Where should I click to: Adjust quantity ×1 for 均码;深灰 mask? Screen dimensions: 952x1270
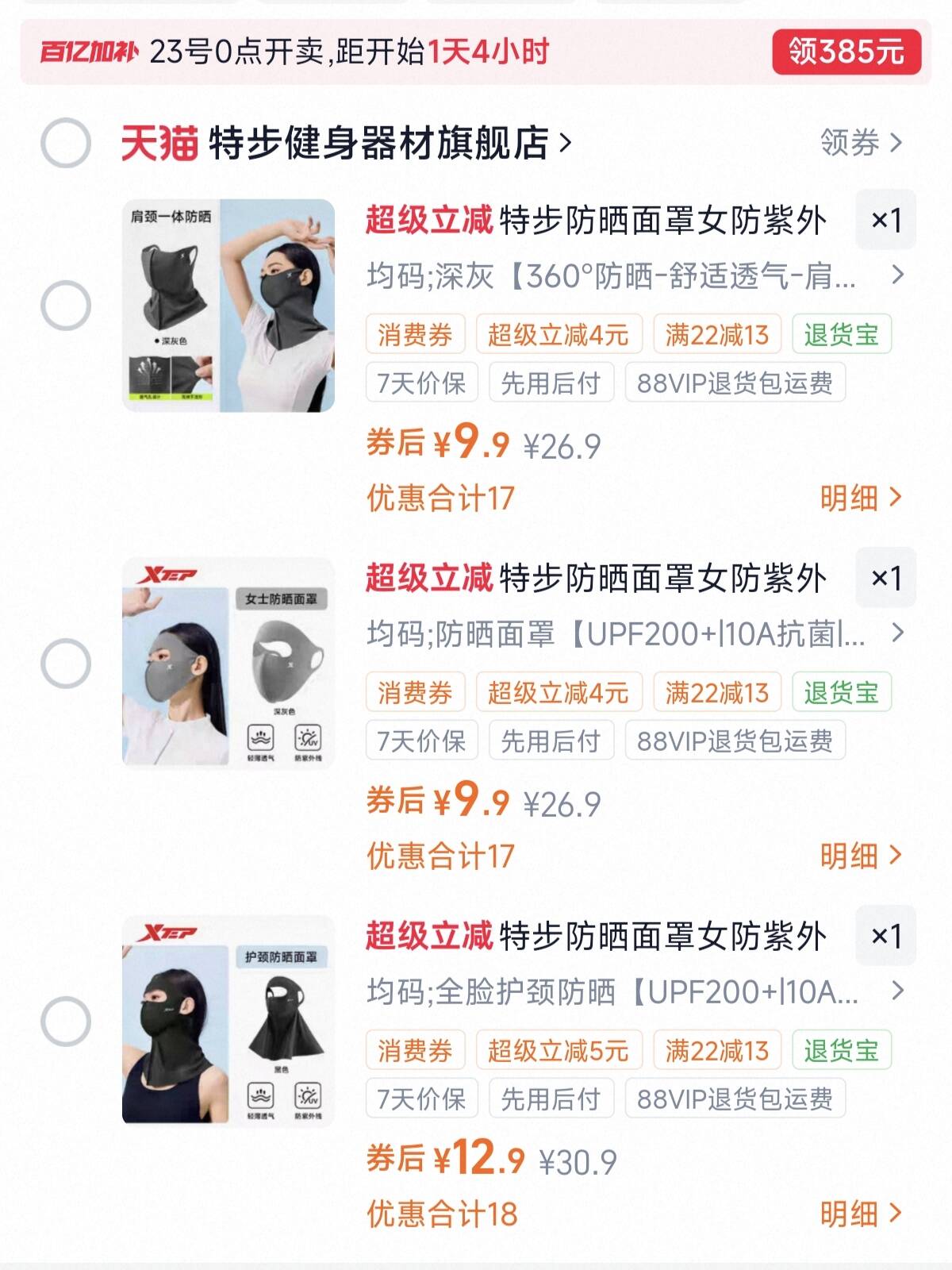point(885,221)
